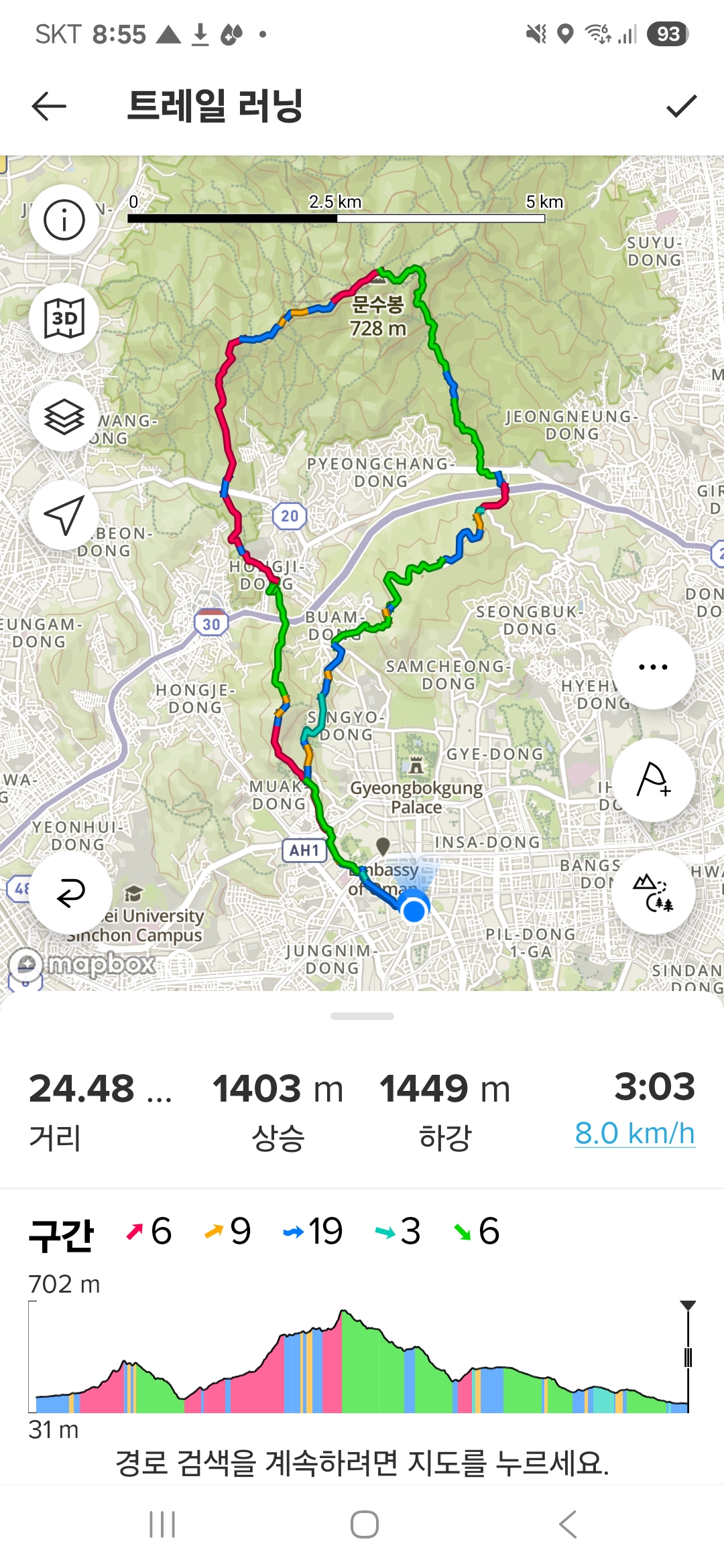Expand the bottom sheet drag handle
The height and width of the screenshot is (1568, 724).
pyautogui.click(x=362, y=1017)
